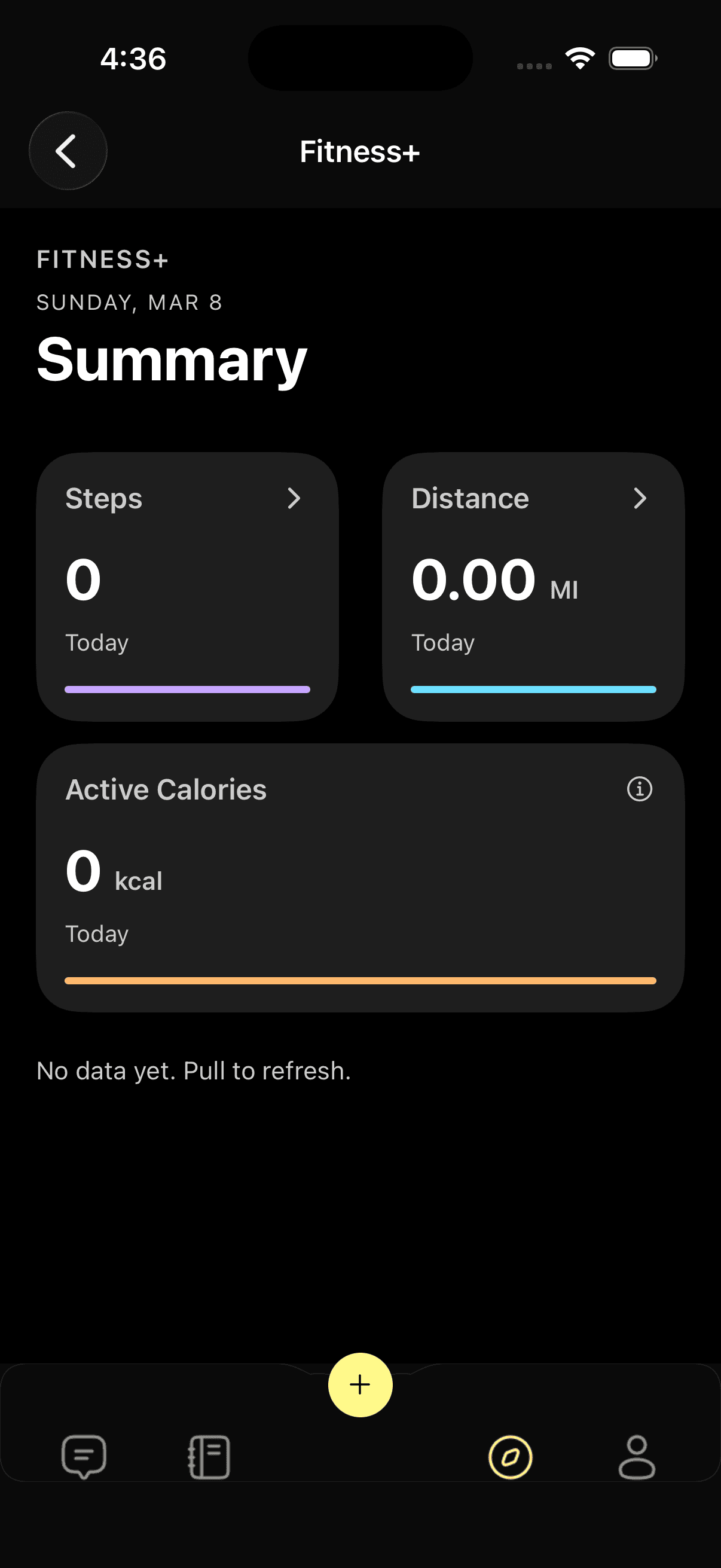Tap the 'No data yet. Pull to refresh.' message
The image size is (721, 1568).
[193, 1070]
